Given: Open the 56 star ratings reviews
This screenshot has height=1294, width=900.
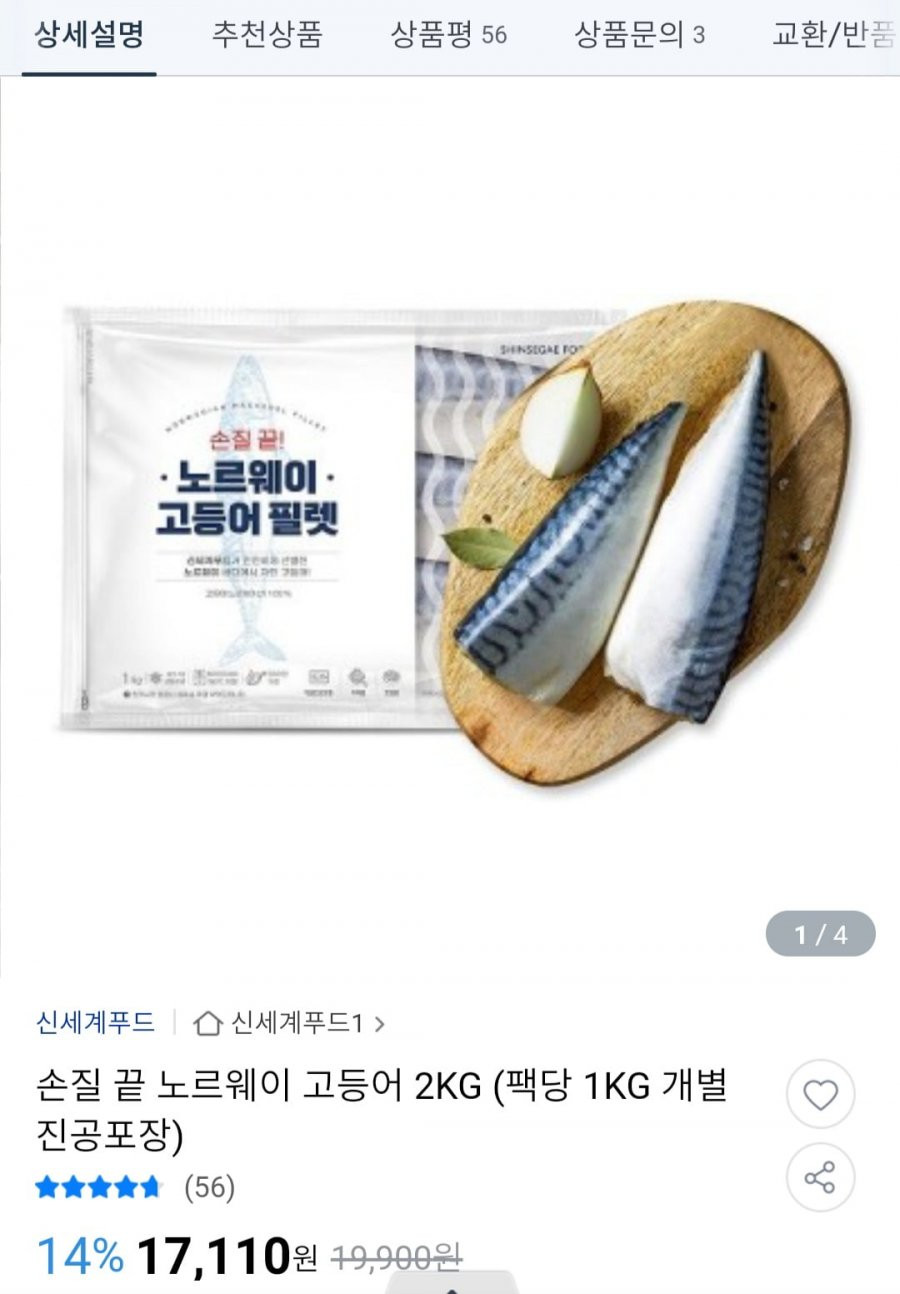Looking at the screenshot, I should pyautogui.click(x=135, y=1188).
